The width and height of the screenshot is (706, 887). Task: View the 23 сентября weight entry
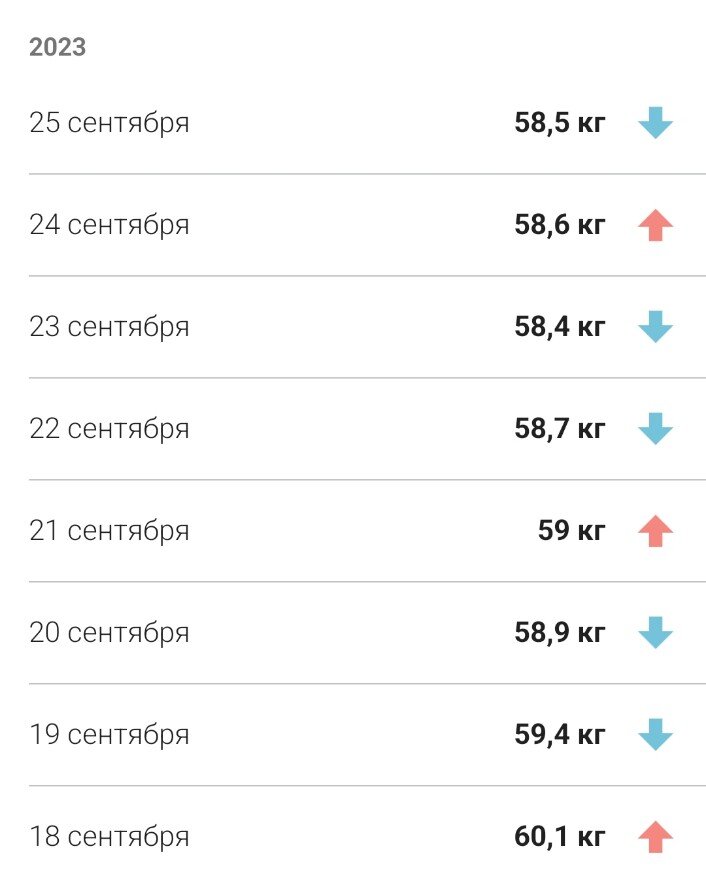[352, 328]
